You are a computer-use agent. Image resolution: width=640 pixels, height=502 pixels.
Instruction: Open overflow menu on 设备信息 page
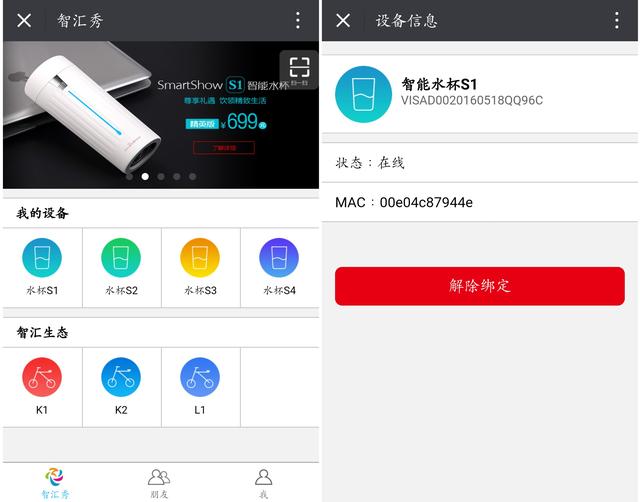(x=617, y=20)
